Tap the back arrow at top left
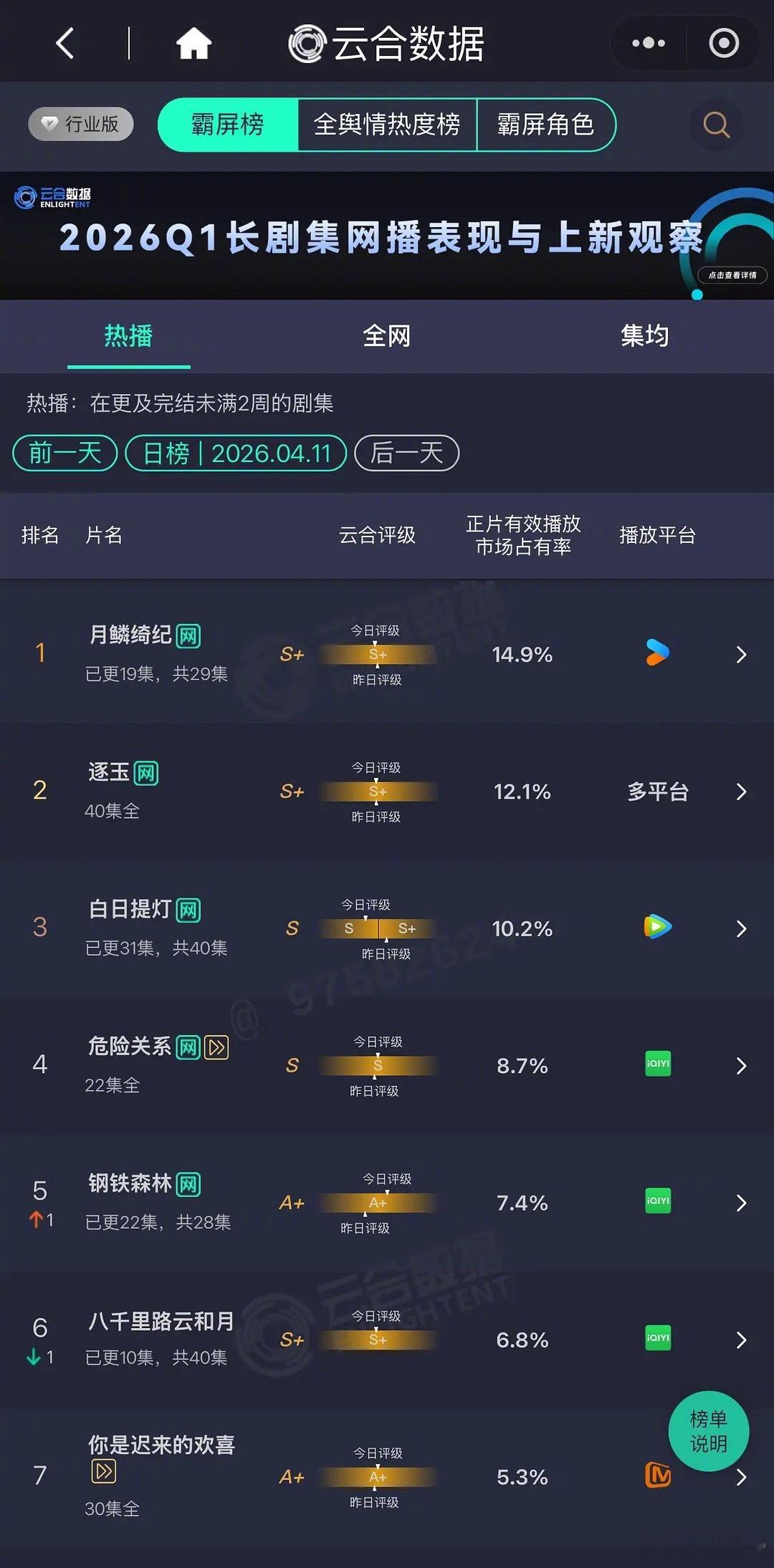 coord(64,43)
